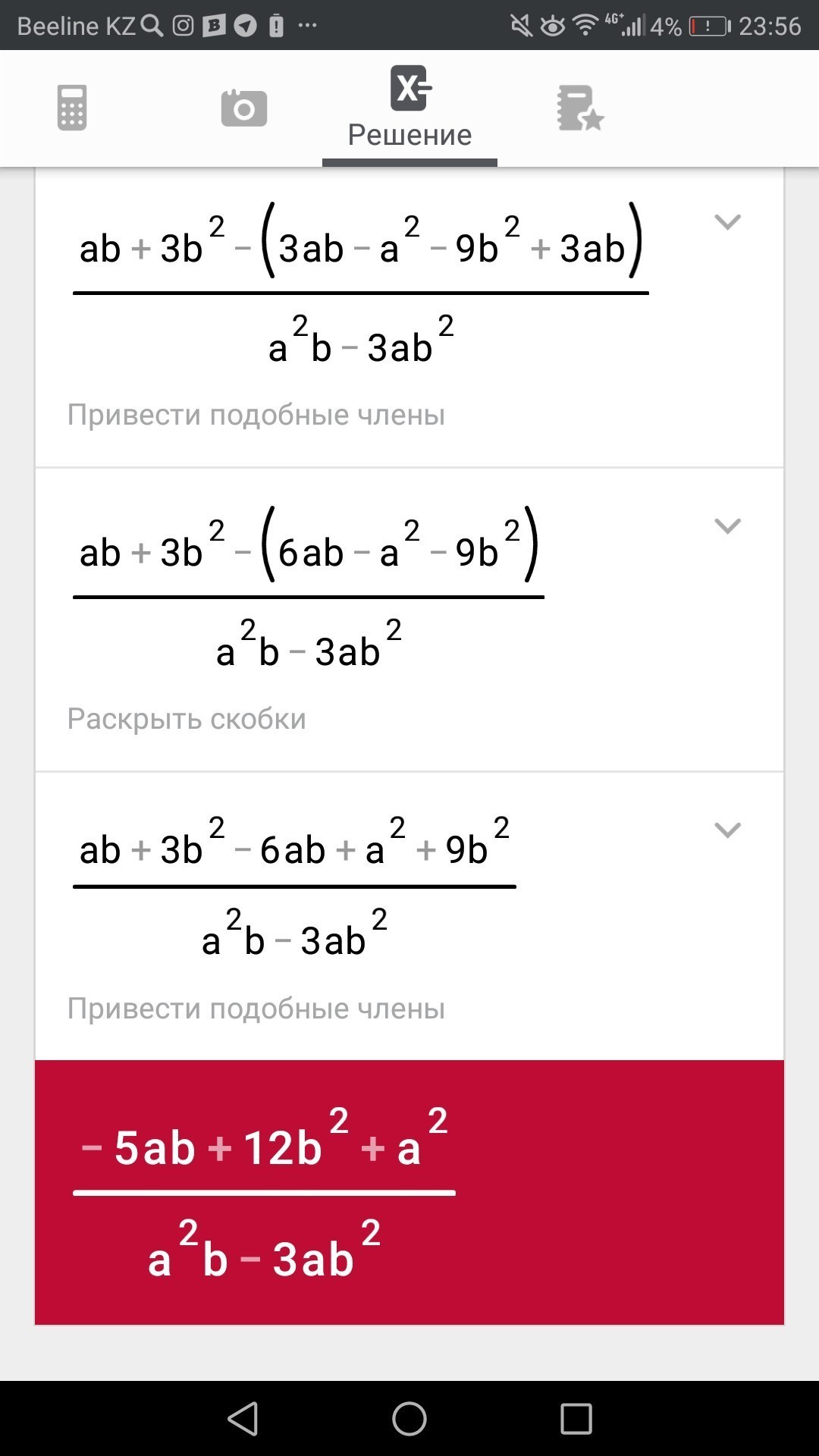This screenshot has height=1456, width=819.
Task: Open the final answer card in red
Action: [x=409, y=1192]
